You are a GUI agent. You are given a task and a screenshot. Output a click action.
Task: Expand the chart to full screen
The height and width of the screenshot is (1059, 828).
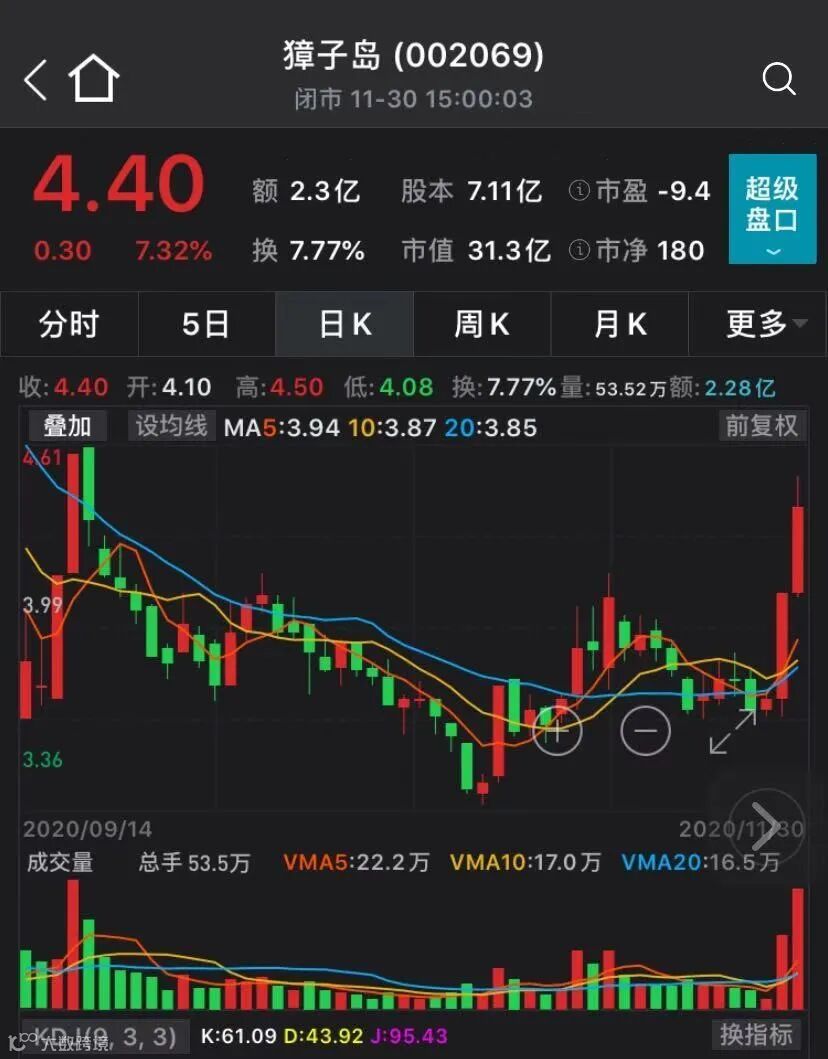[x=733, y=732]
